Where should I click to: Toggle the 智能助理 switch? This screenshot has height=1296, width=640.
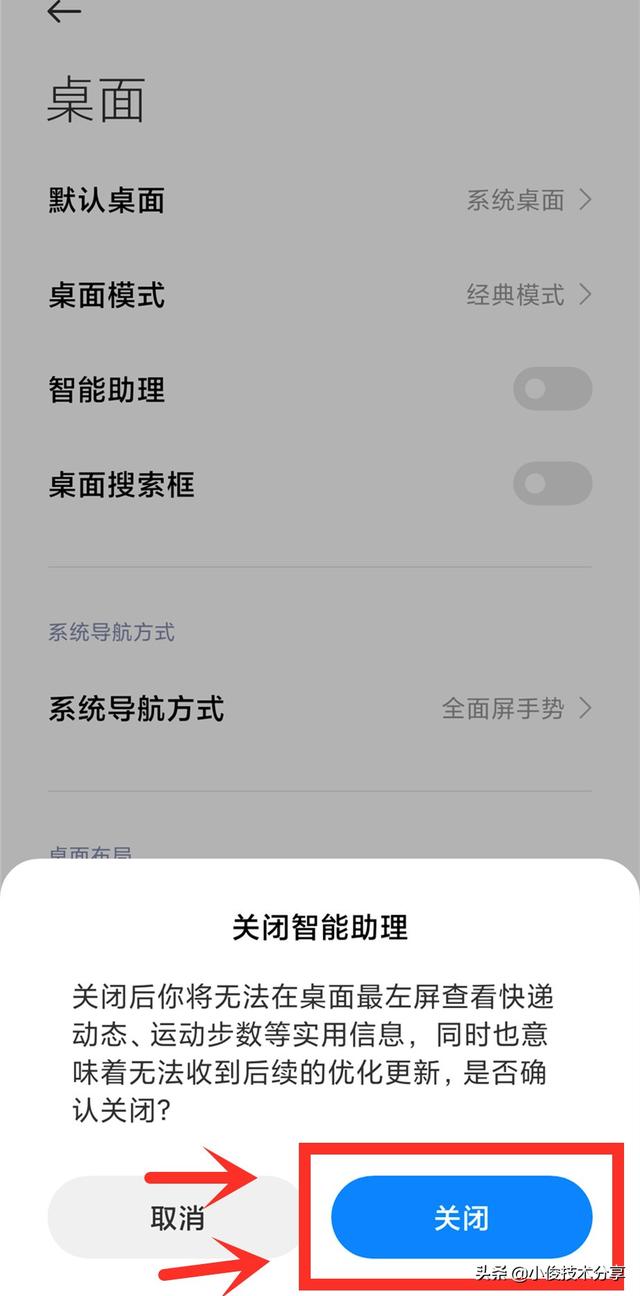coord(552,390)
